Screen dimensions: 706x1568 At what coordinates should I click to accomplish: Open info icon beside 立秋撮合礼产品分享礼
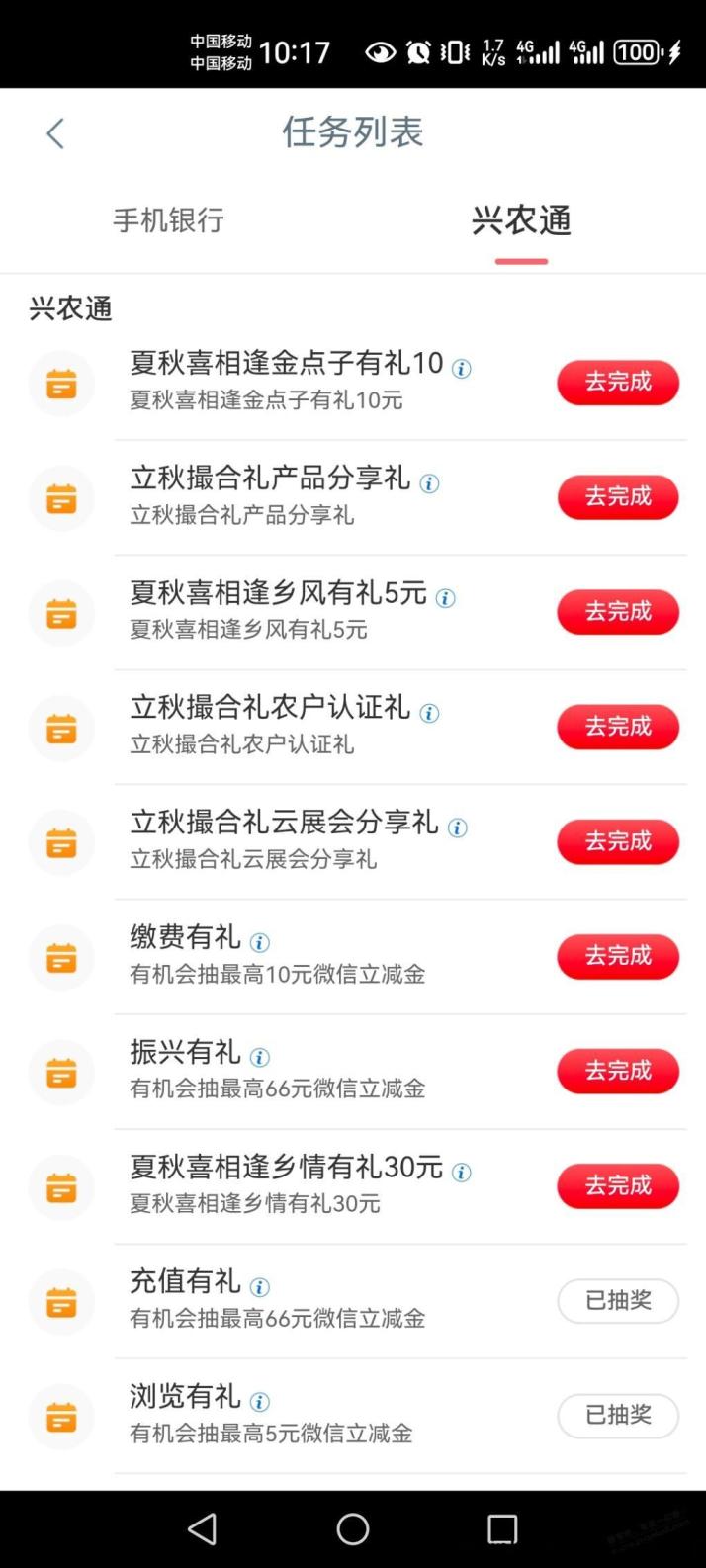(x=429, y=483)
